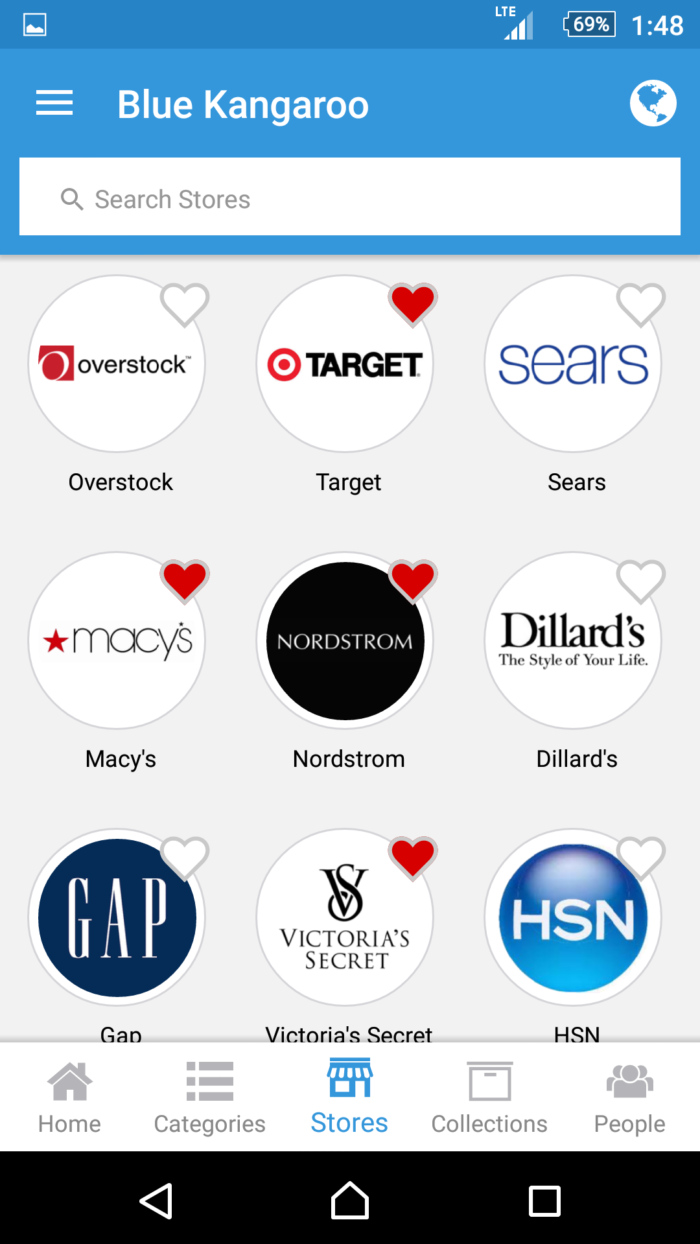Remove Macy's from favorites via heart

[185, 581]
